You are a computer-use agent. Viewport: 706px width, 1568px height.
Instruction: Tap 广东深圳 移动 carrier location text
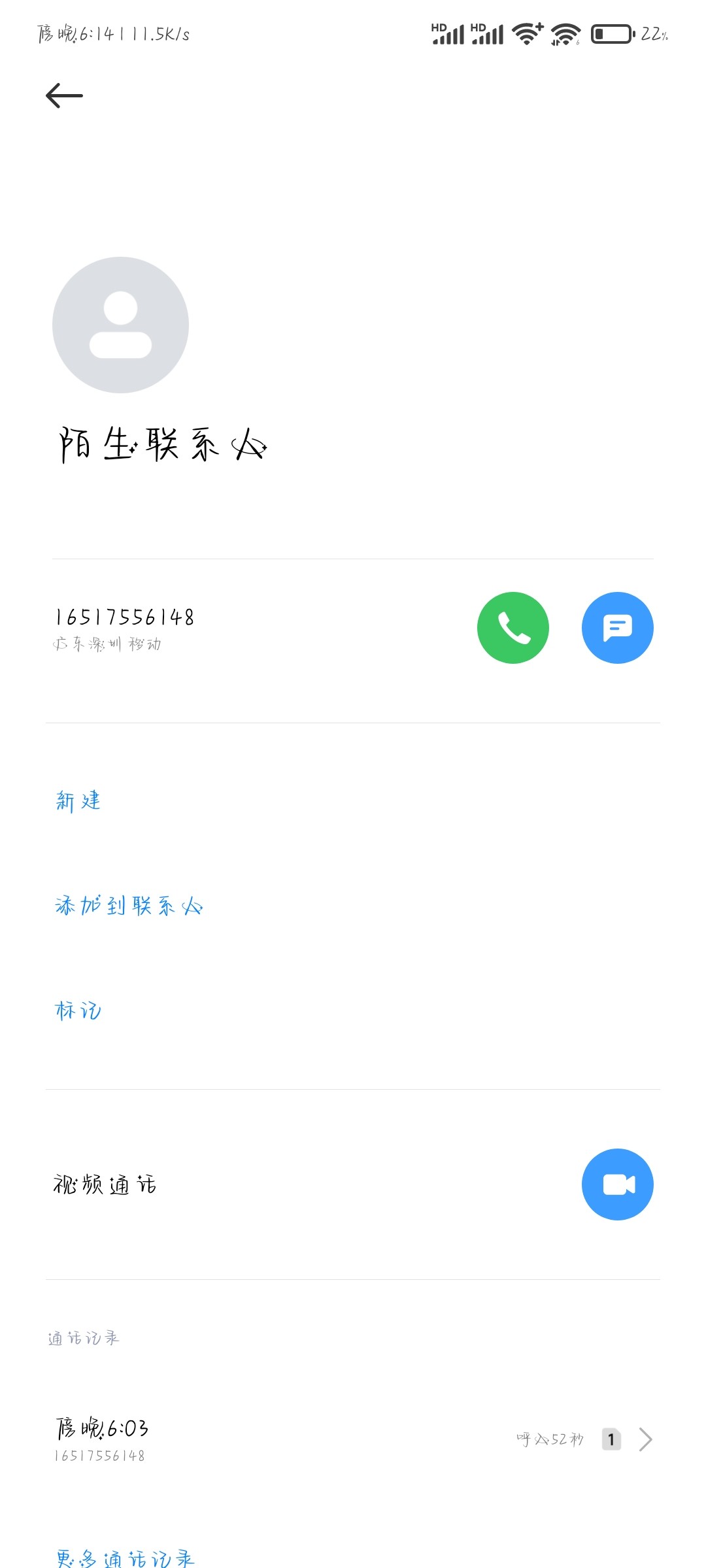(x=108, y=644)
